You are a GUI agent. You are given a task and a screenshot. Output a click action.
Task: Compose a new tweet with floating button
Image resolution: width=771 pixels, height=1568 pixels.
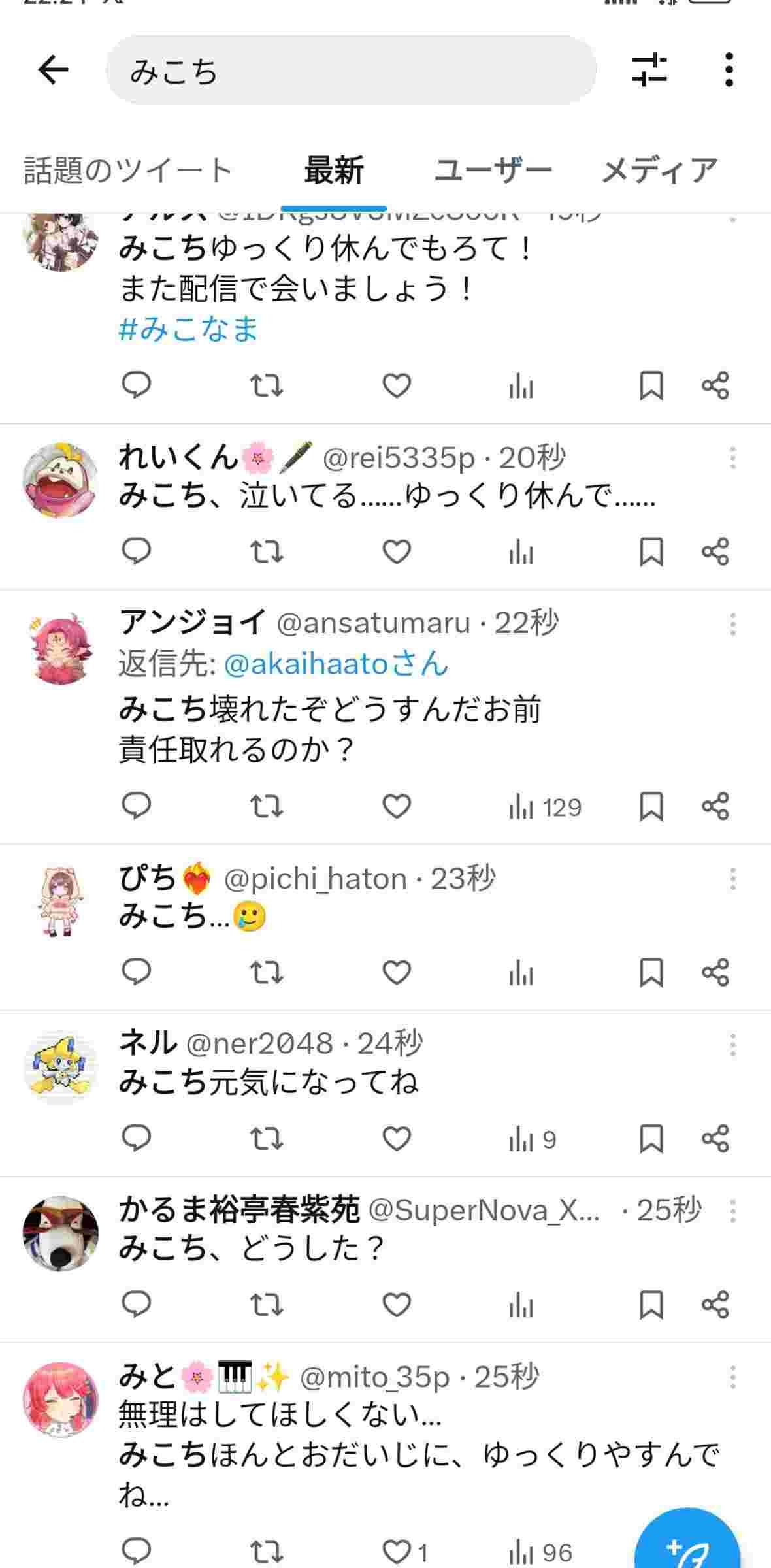point(687,1548)
